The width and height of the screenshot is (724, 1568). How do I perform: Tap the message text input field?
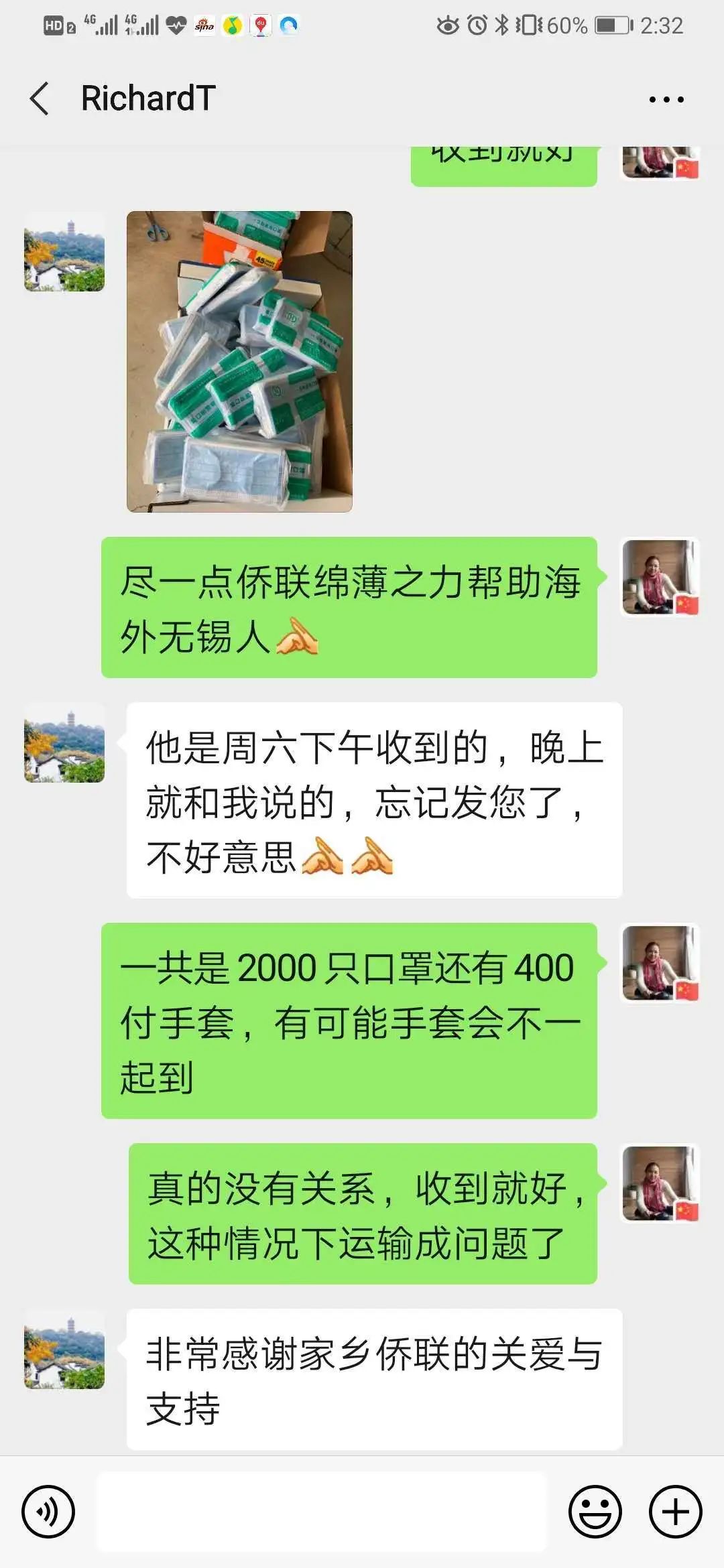tap(322, 1512)
